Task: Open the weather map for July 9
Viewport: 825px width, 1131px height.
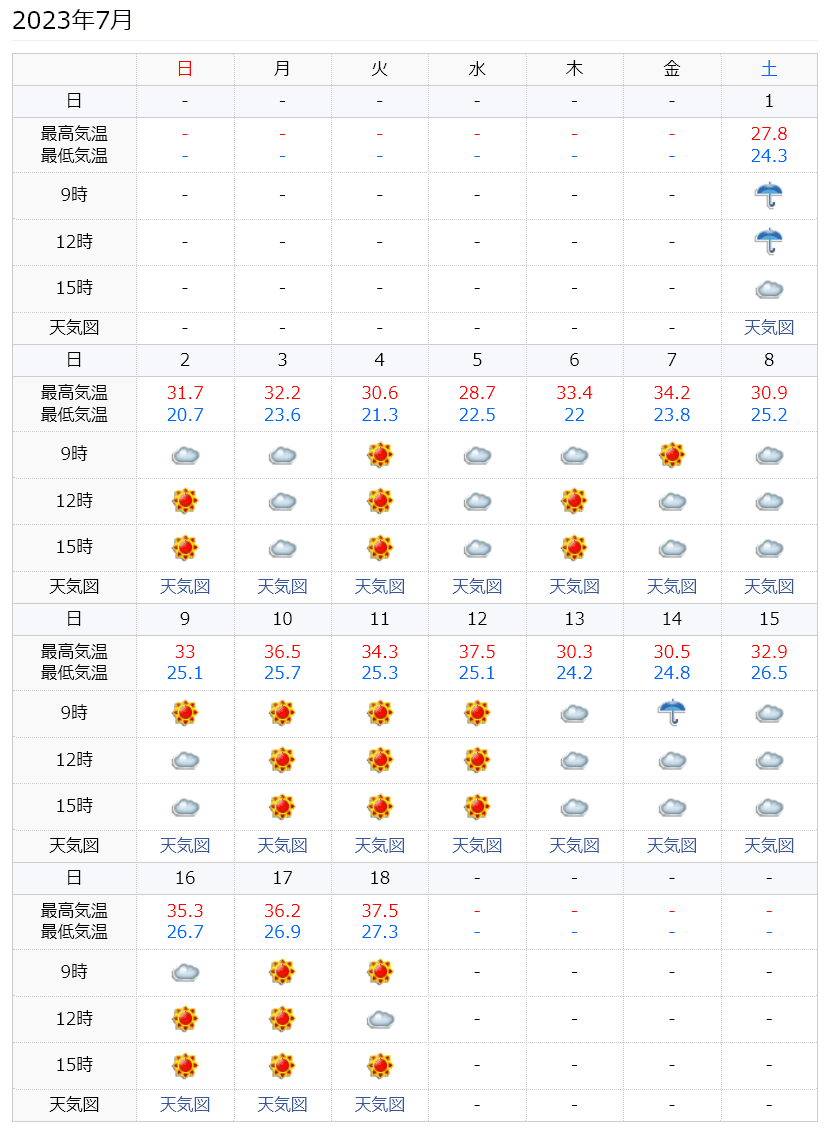Action: (x=185, y=845)
